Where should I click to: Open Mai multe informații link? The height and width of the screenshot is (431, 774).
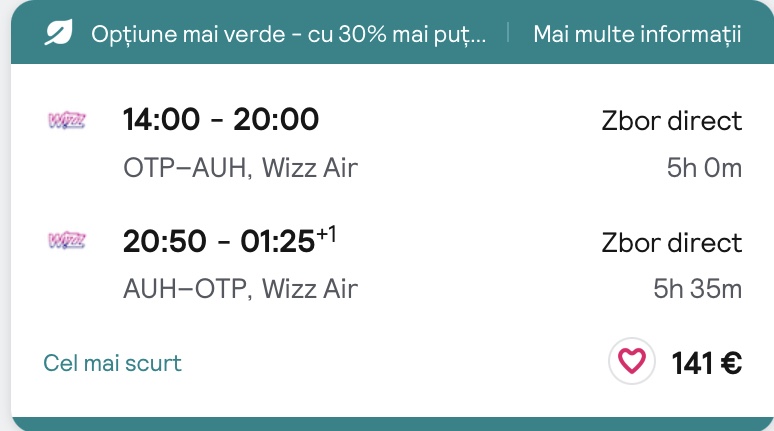(x=637, y=34)
